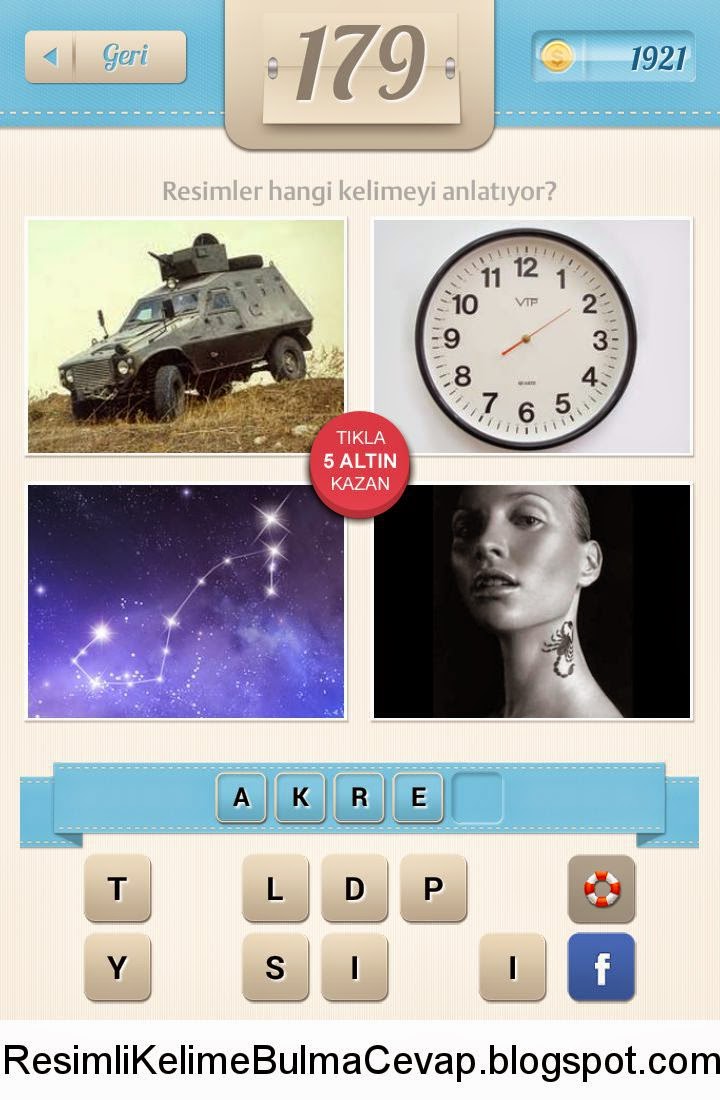Enlarge the wall clock picture
The image size is (720, 1100).
(x=532, y=336)
